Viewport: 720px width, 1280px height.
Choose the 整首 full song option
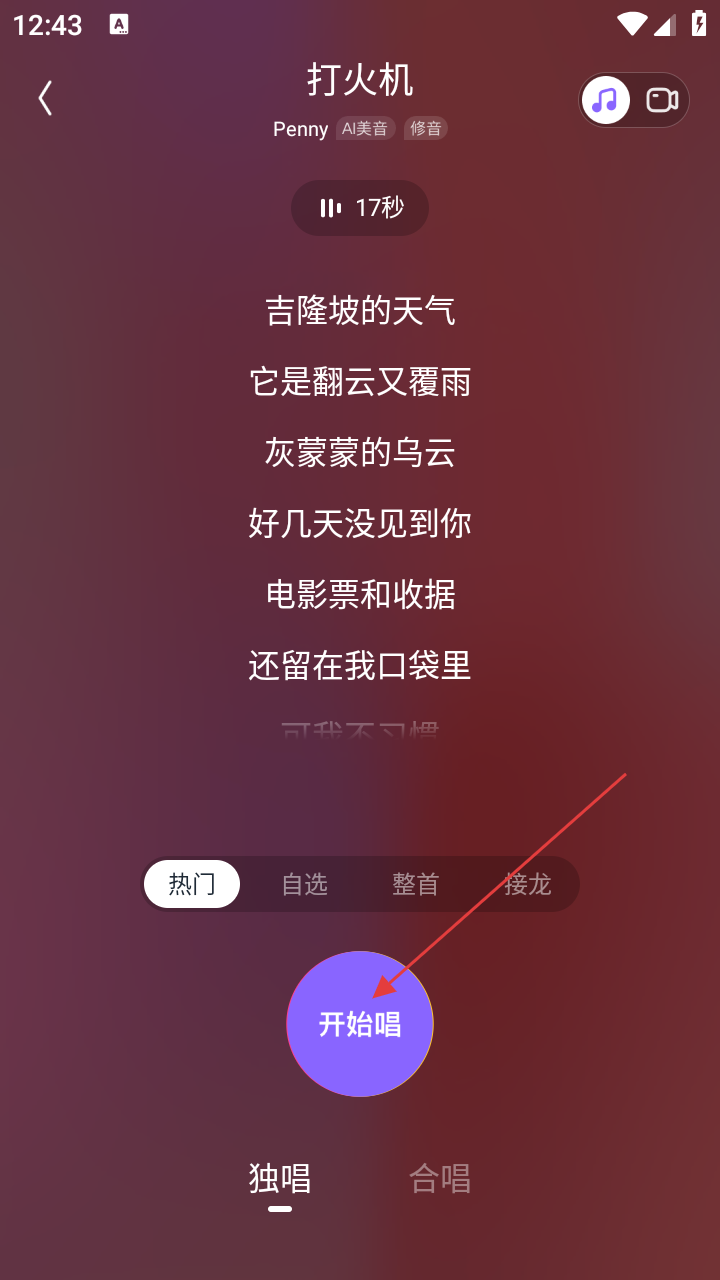[x=415, y=884]
